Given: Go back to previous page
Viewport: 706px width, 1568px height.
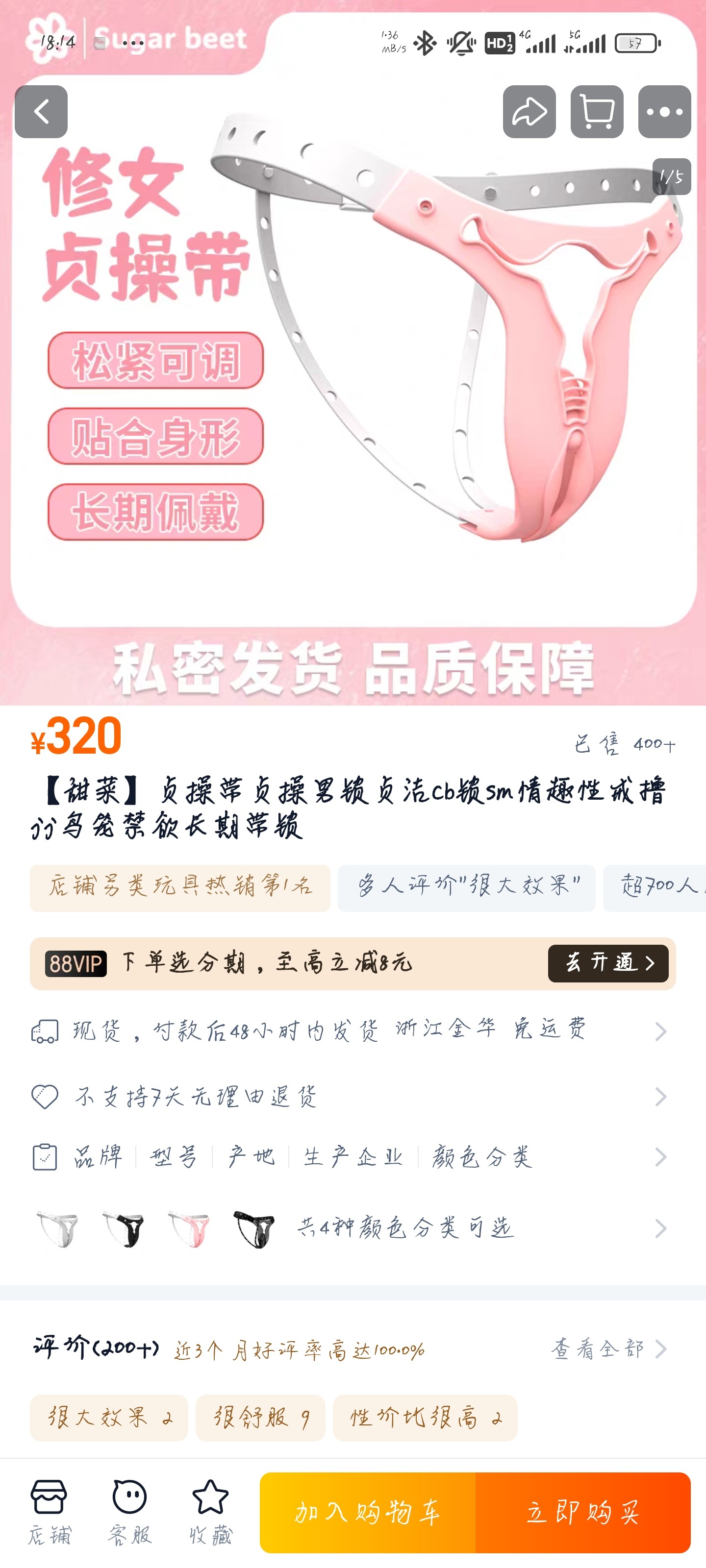Looking at the screenshot, I should point(41,111).
